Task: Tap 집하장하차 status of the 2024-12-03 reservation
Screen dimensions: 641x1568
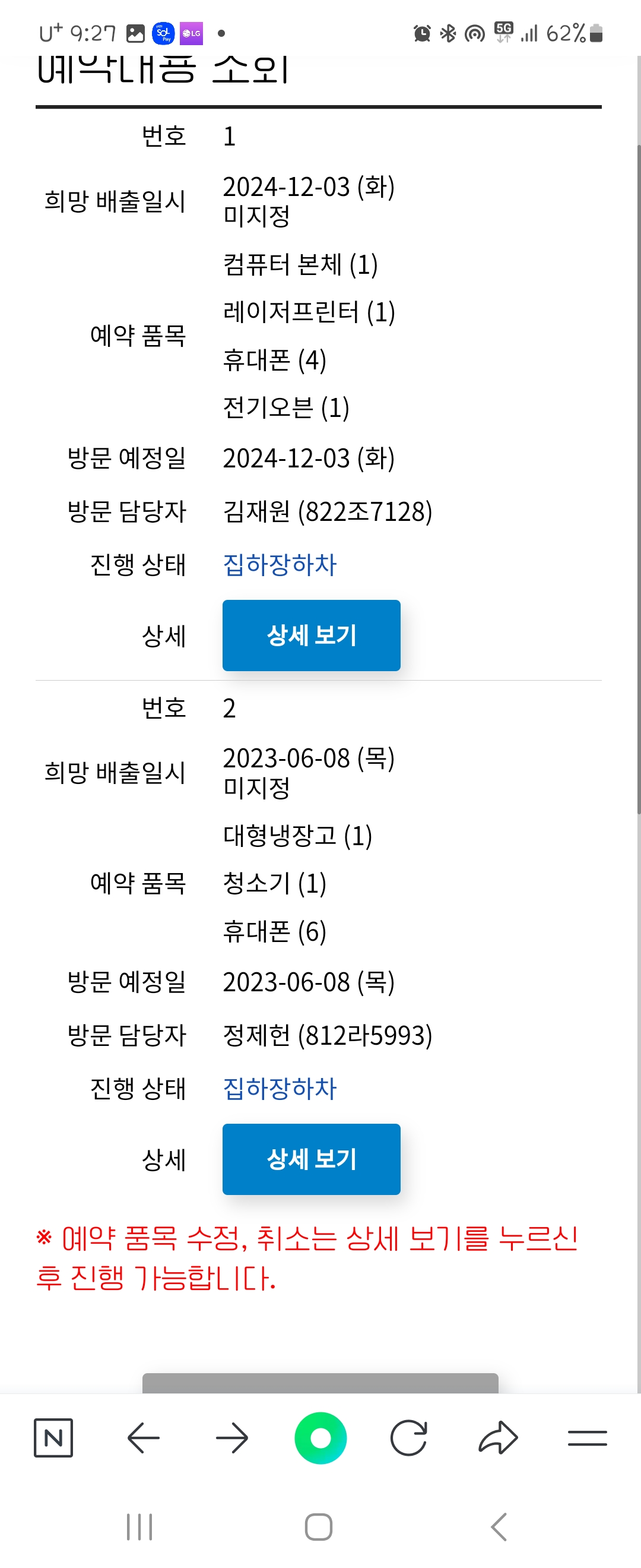Action: [x=279, y=564]
